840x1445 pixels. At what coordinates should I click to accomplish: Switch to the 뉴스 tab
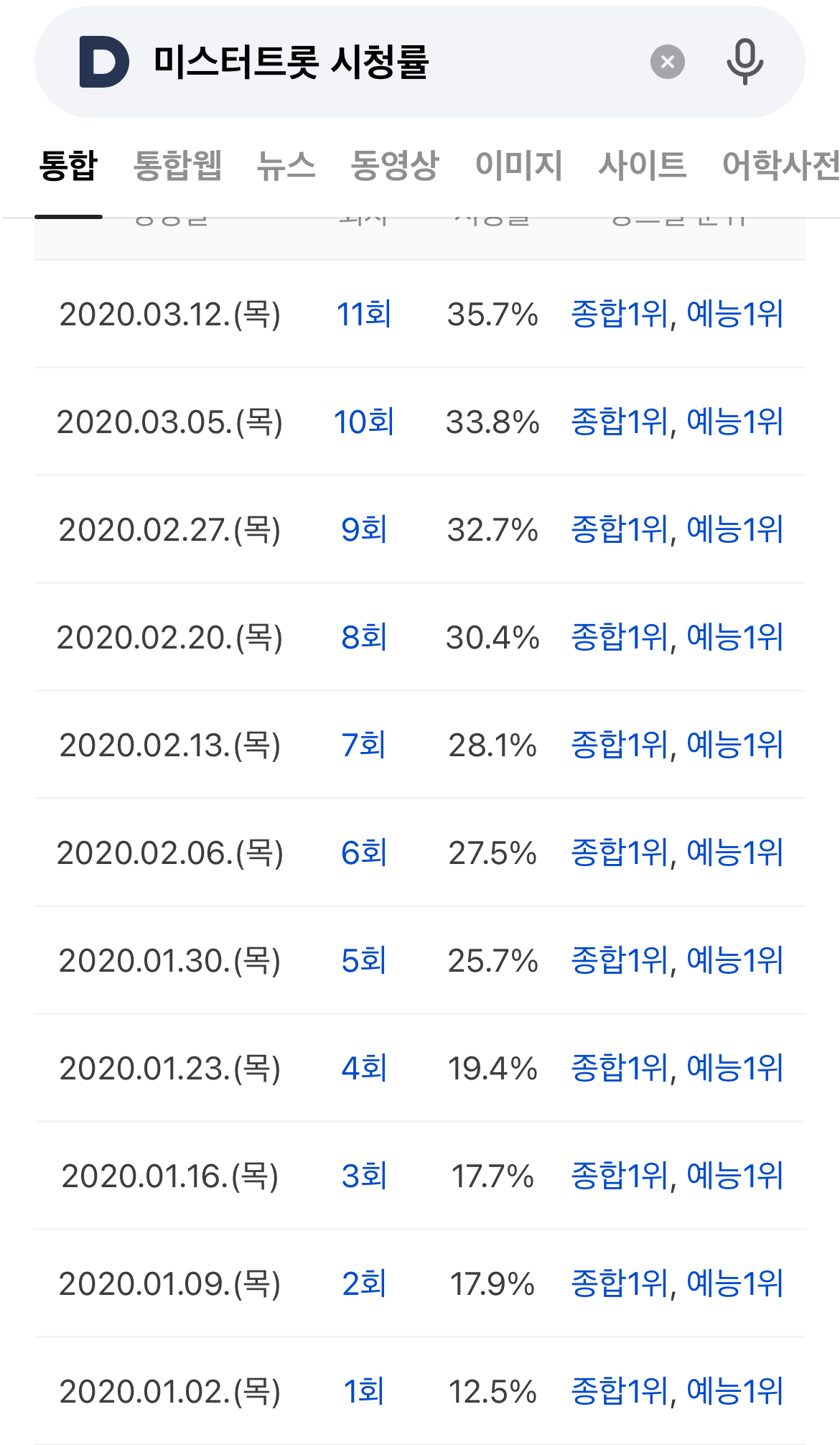286,165
